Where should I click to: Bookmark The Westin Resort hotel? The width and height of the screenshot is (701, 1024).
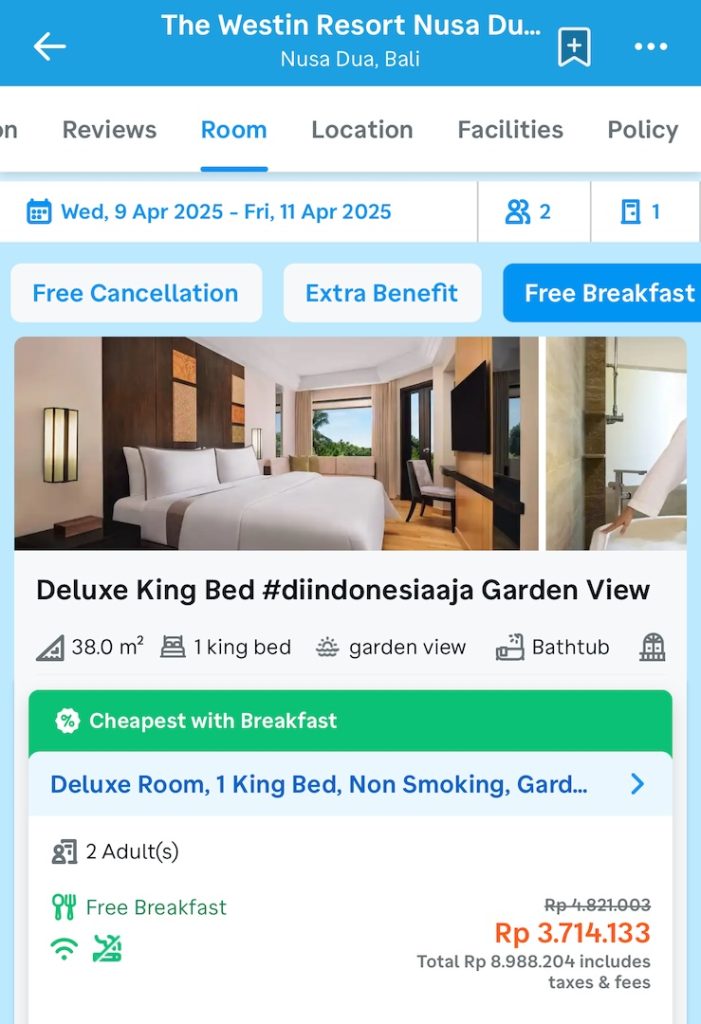574,46
